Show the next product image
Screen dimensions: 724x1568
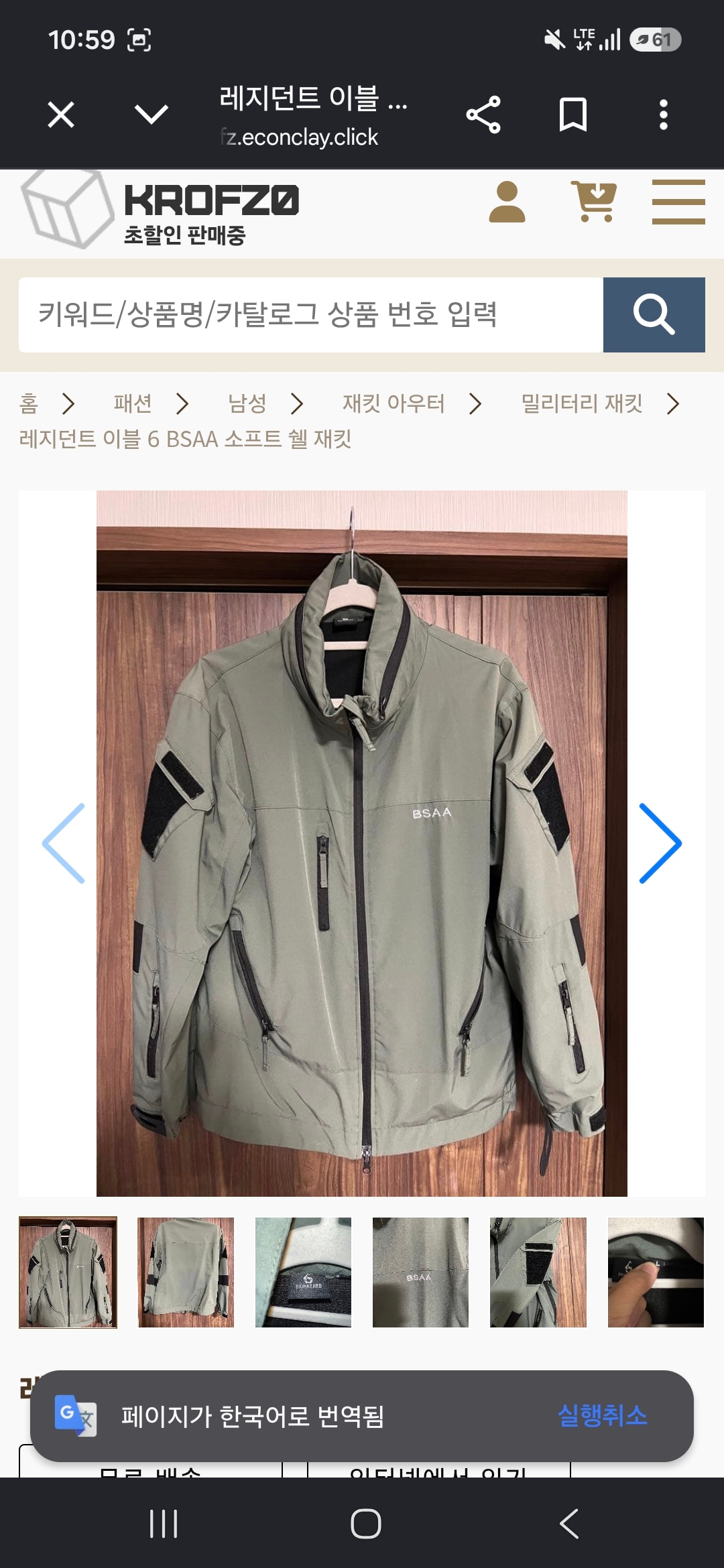click(660, 843)
